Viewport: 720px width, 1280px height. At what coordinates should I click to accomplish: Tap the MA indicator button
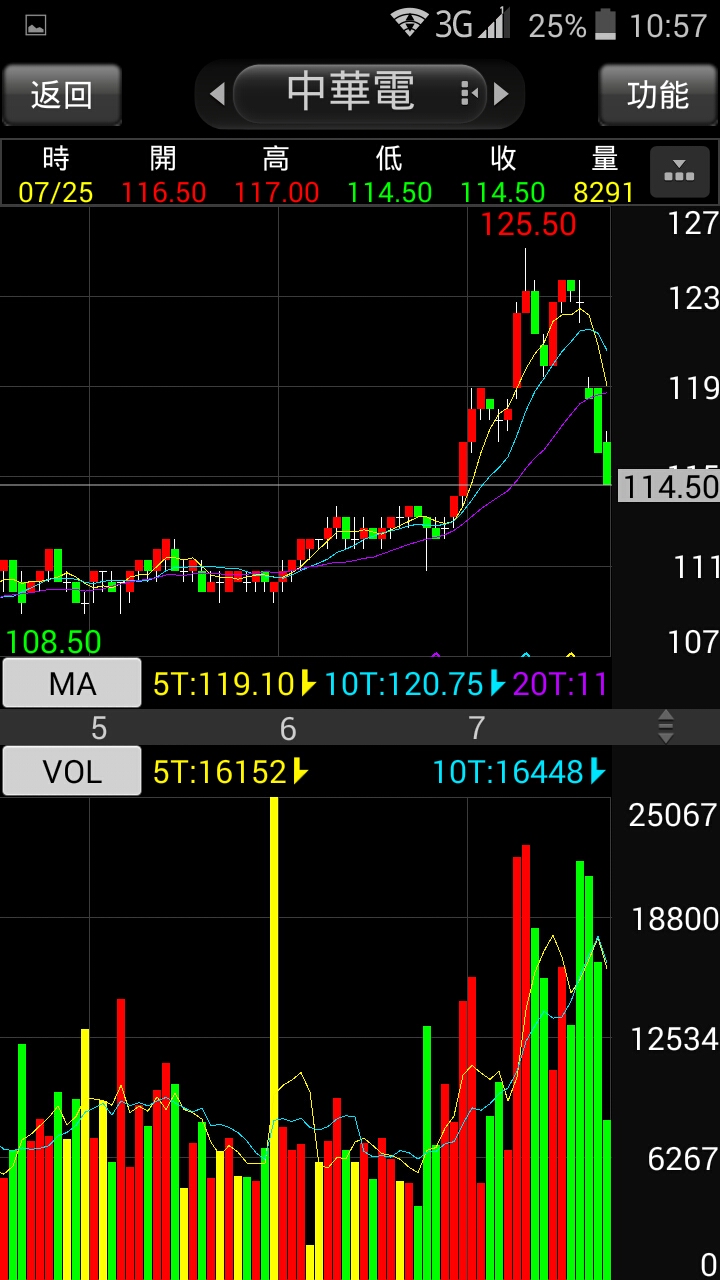pos(72,683)
